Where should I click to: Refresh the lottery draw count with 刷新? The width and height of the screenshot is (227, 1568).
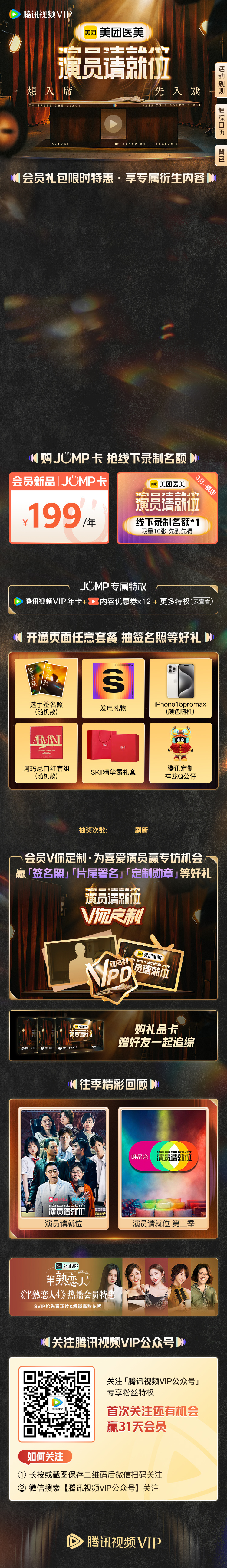(141, 830)
